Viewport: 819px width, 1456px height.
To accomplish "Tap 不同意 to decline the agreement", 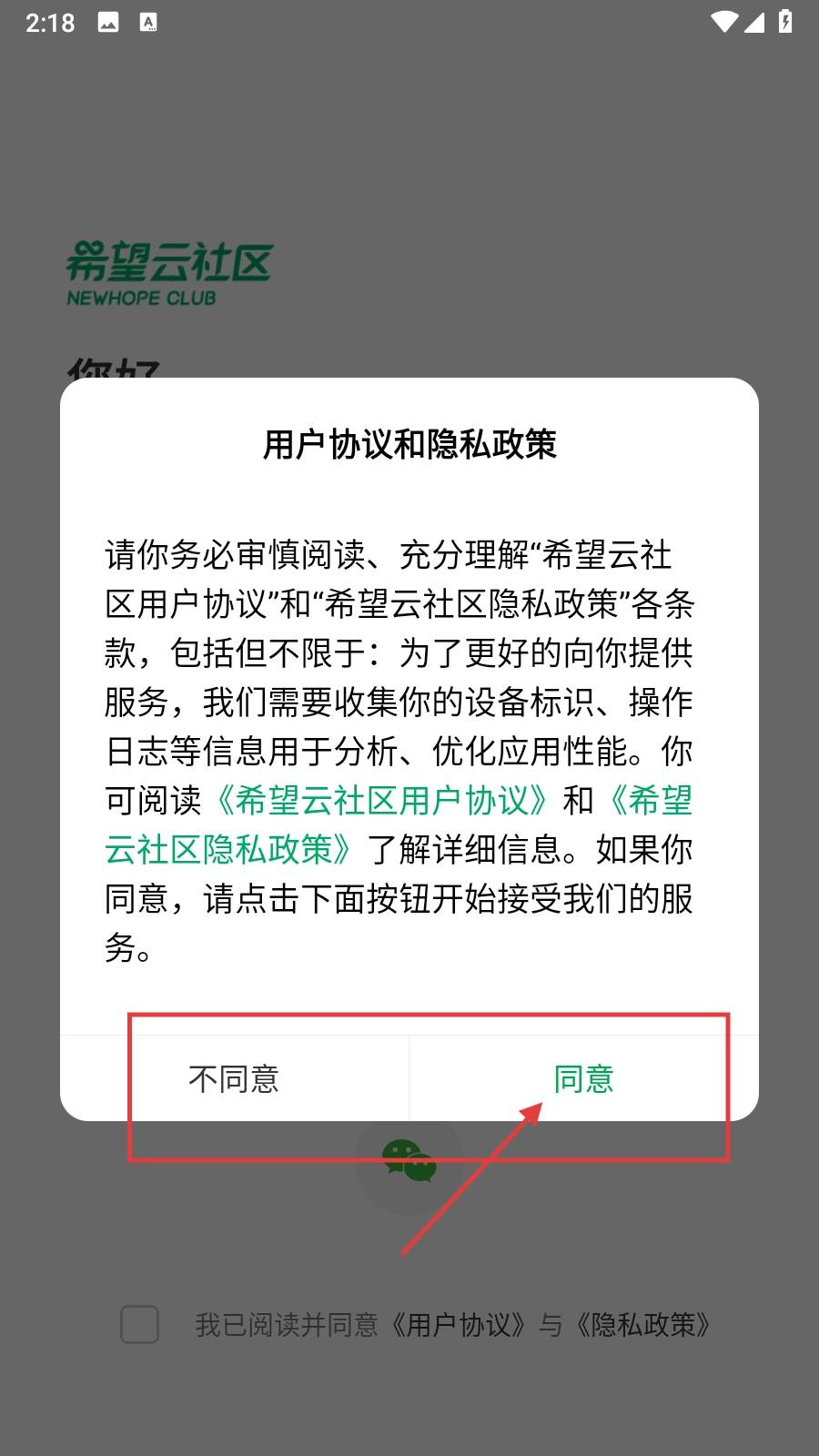I will (x=234, y=1079).
